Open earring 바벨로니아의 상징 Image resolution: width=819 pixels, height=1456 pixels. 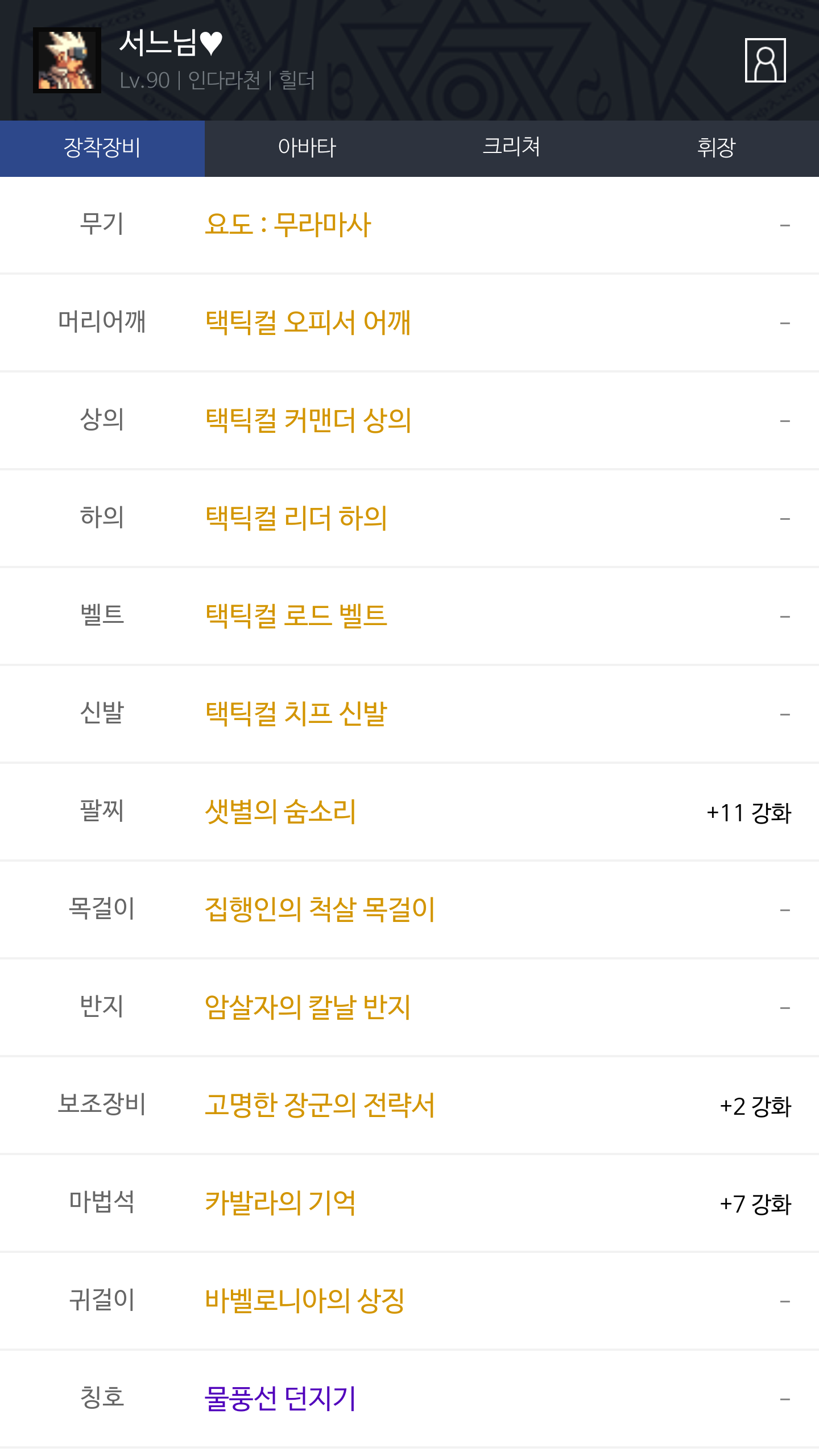click(305, 1301)
